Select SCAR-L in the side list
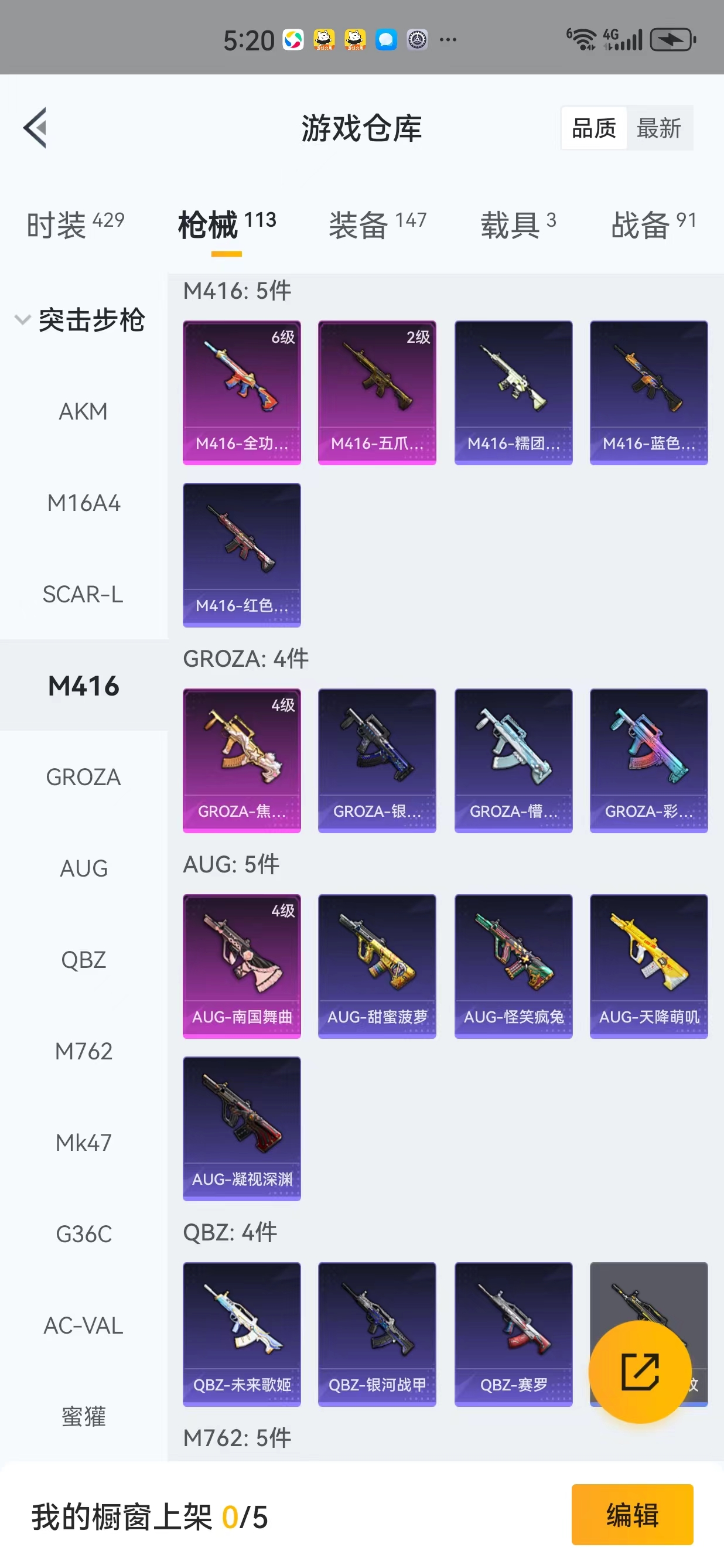 tap(83, 594)
